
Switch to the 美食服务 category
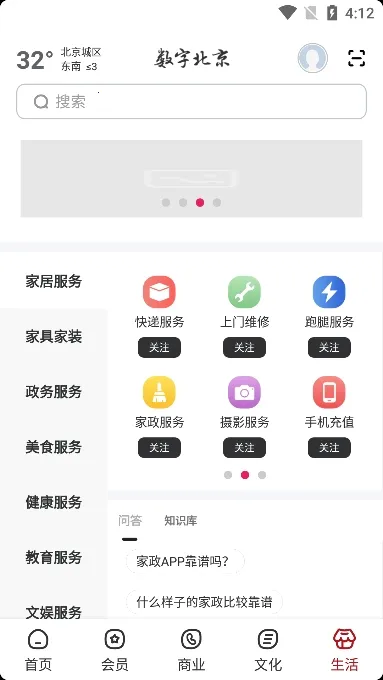(54, 447)
